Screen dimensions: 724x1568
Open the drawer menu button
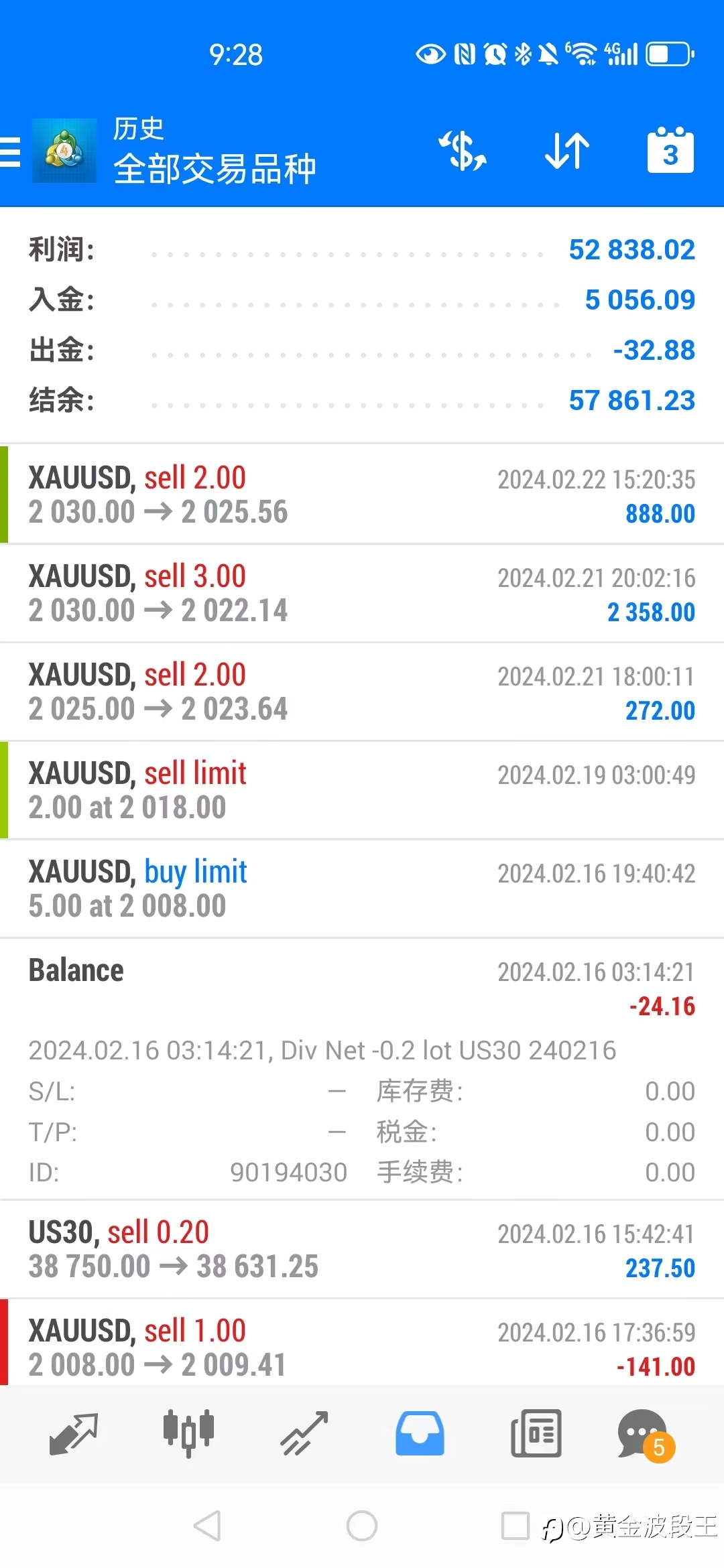pos(11,151)
